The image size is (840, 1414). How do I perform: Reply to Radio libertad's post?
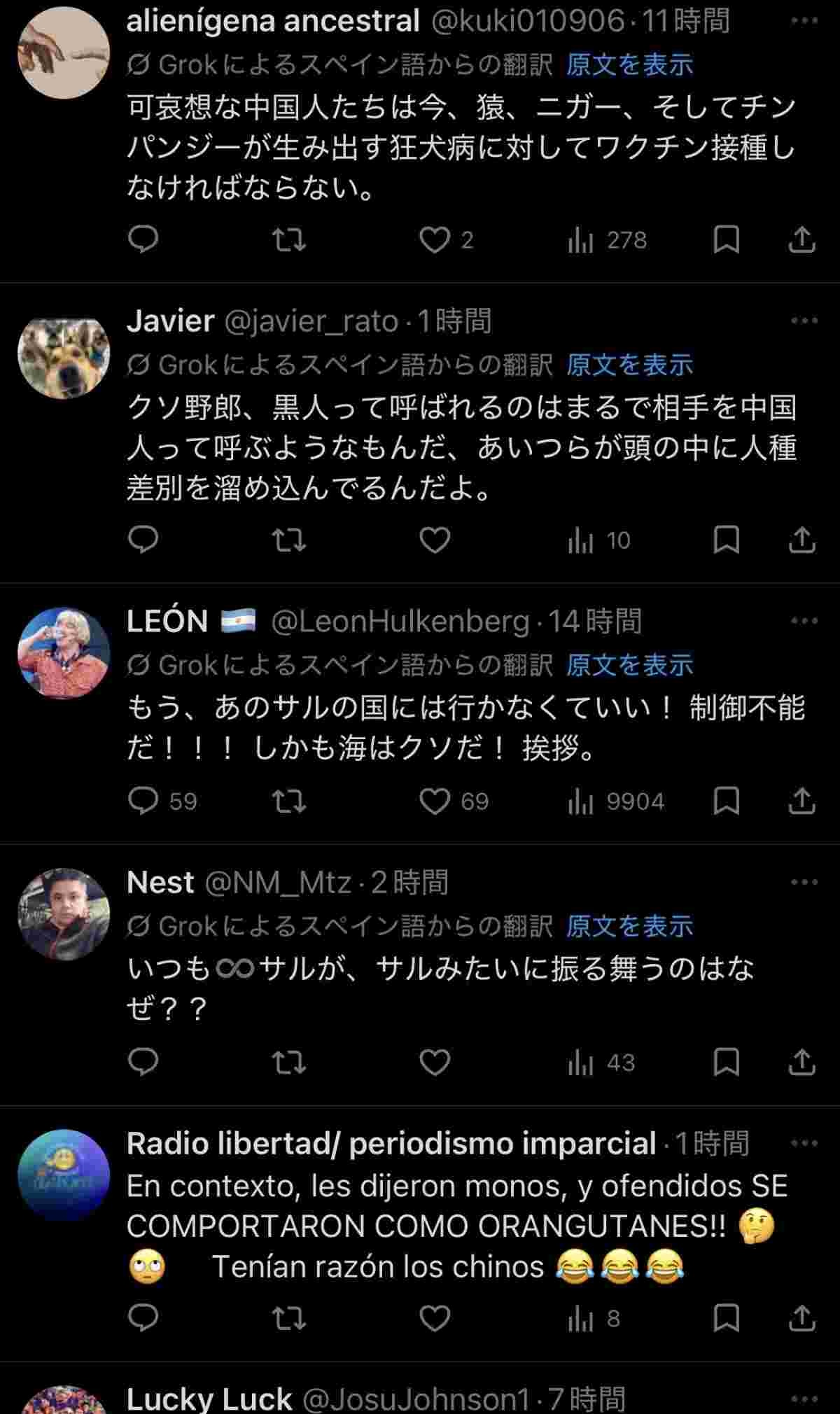click(x=144, y=1318)
